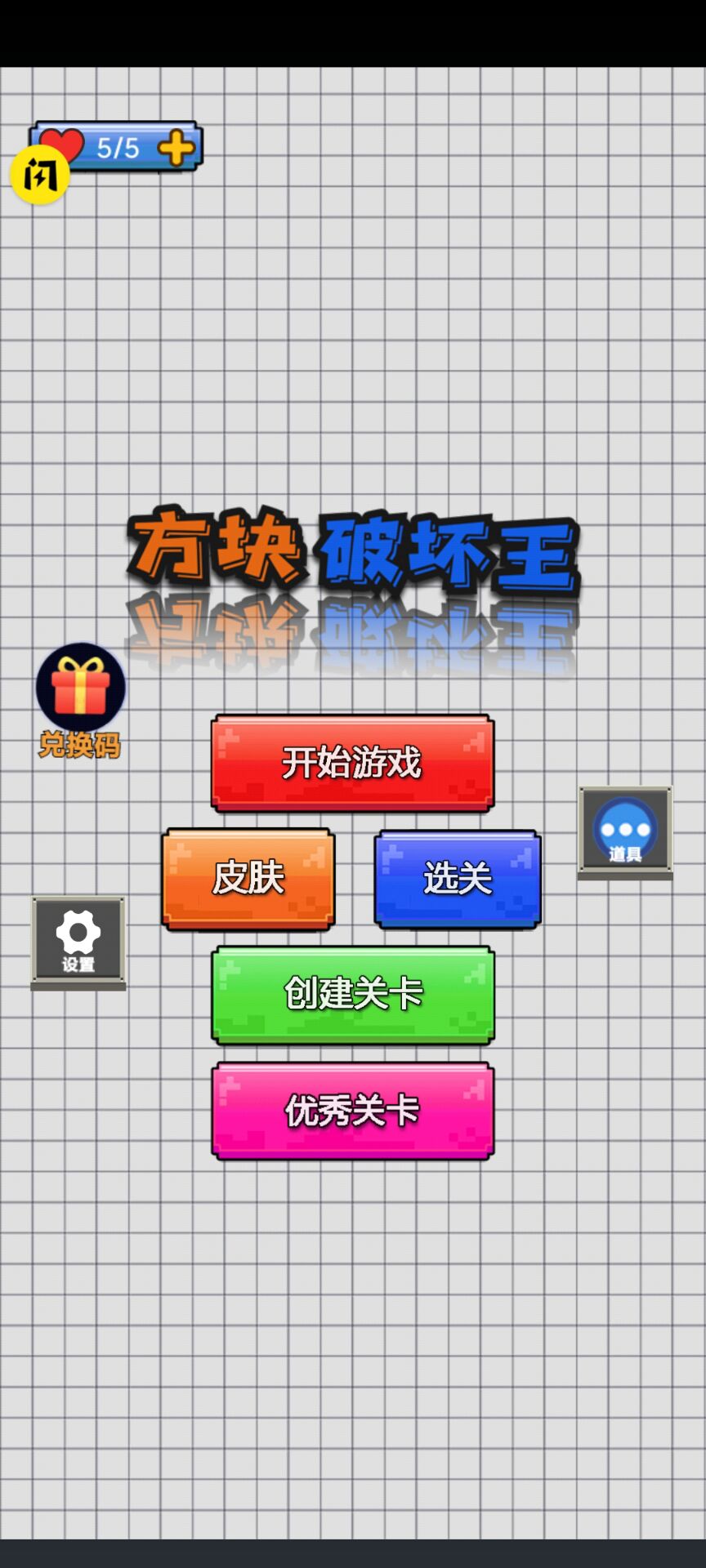This screenshot has height=1568, width=706.
Task: Open the 道具 items button
Action: point(625,833)
